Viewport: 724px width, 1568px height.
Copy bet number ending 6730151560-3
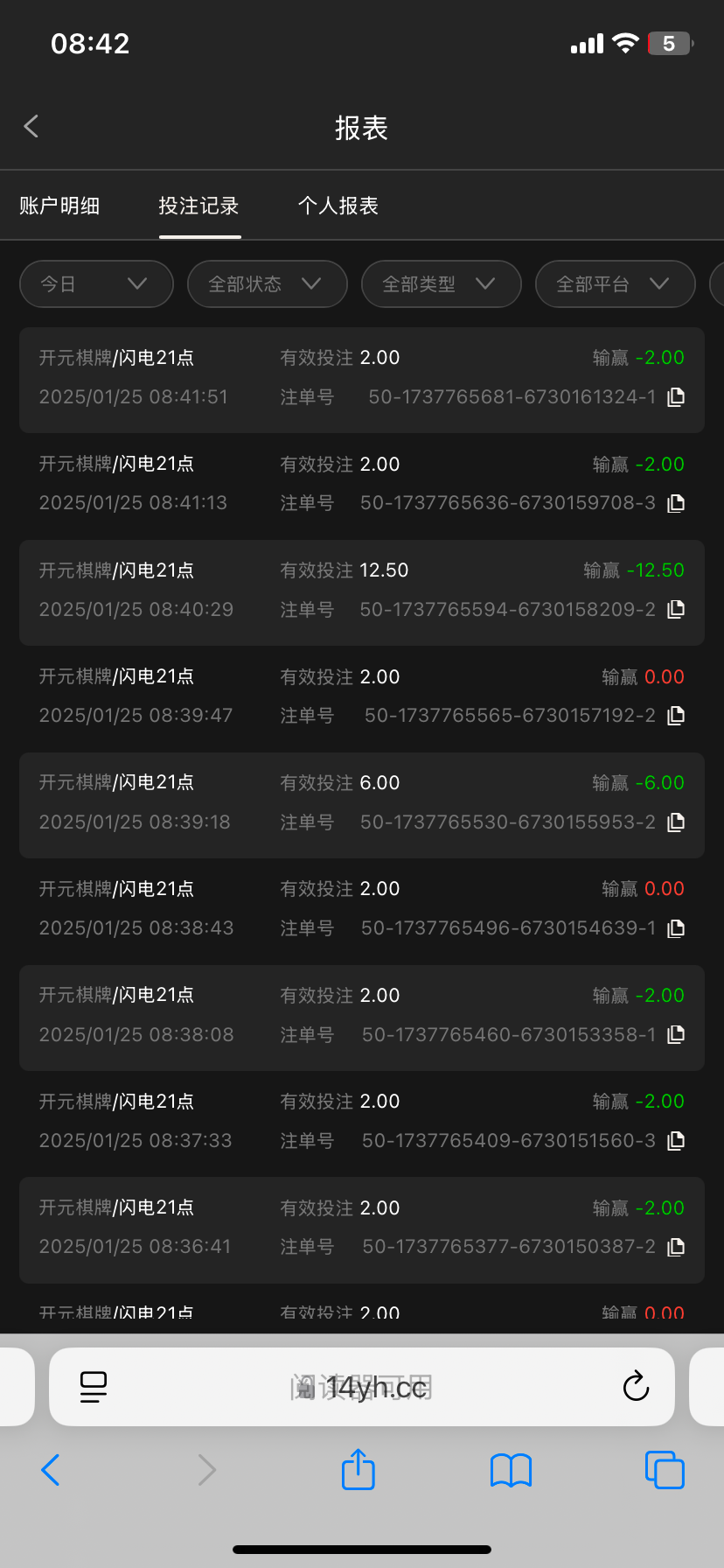click(676, 1141)
